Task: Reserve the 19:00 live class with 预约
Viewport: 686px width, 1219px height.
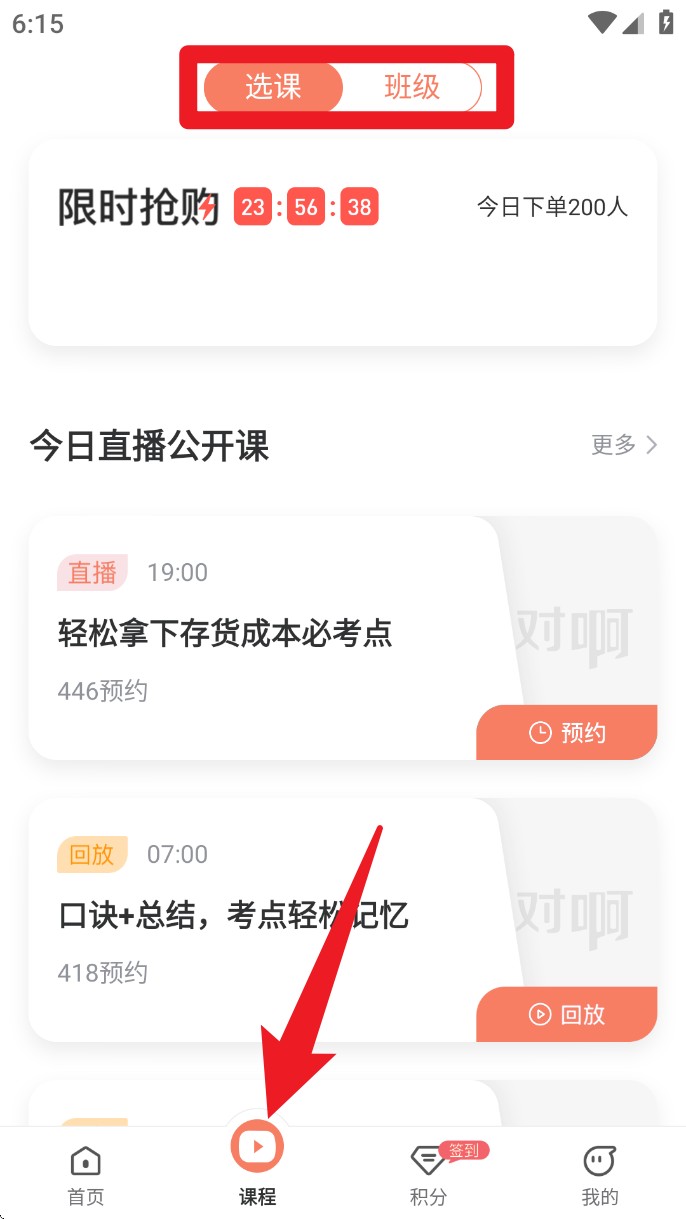Action: pyautogui.click(x=567, y=733)
